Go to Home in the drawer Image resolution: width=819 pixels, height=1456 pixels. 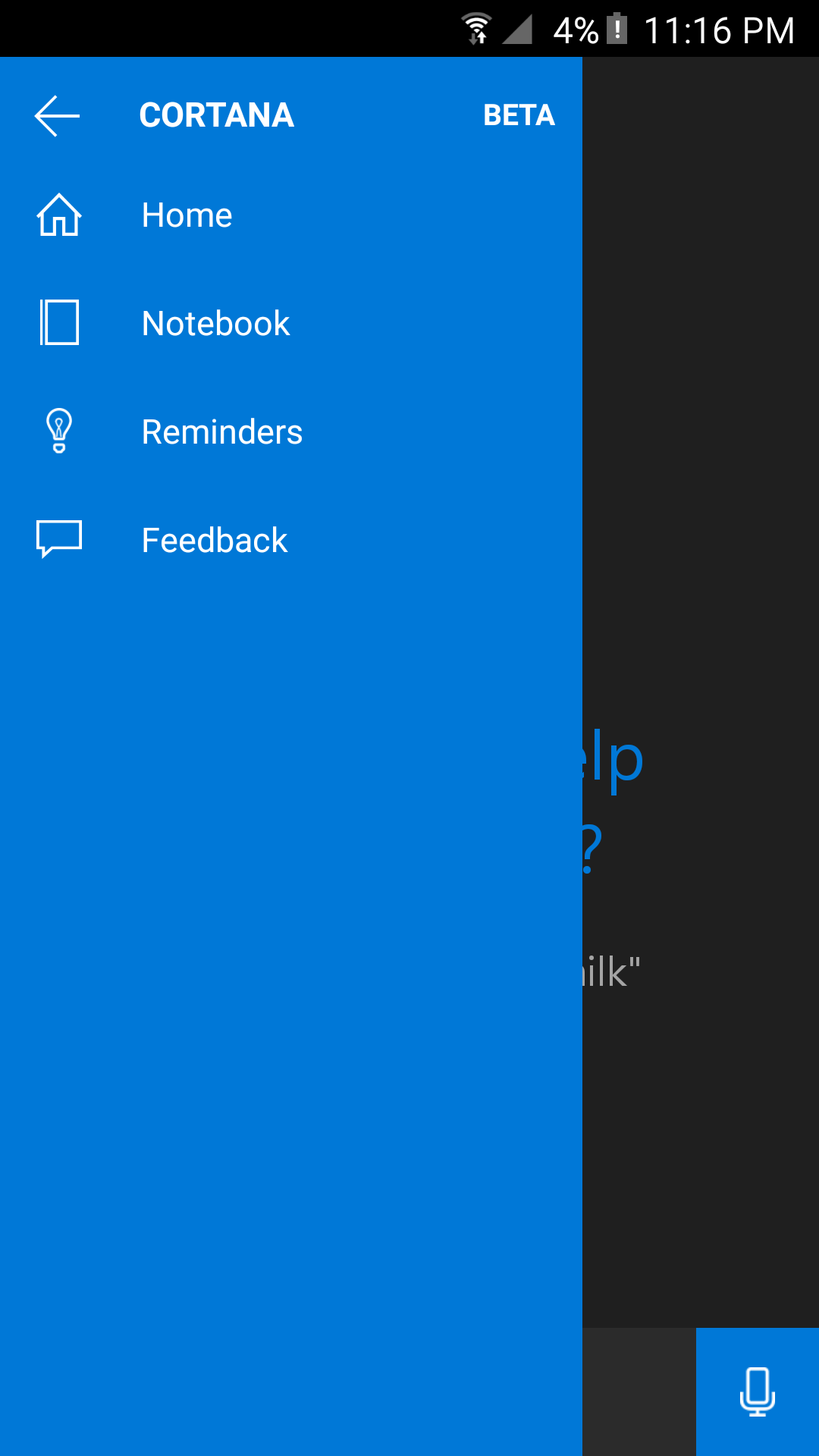click(187, 215)
